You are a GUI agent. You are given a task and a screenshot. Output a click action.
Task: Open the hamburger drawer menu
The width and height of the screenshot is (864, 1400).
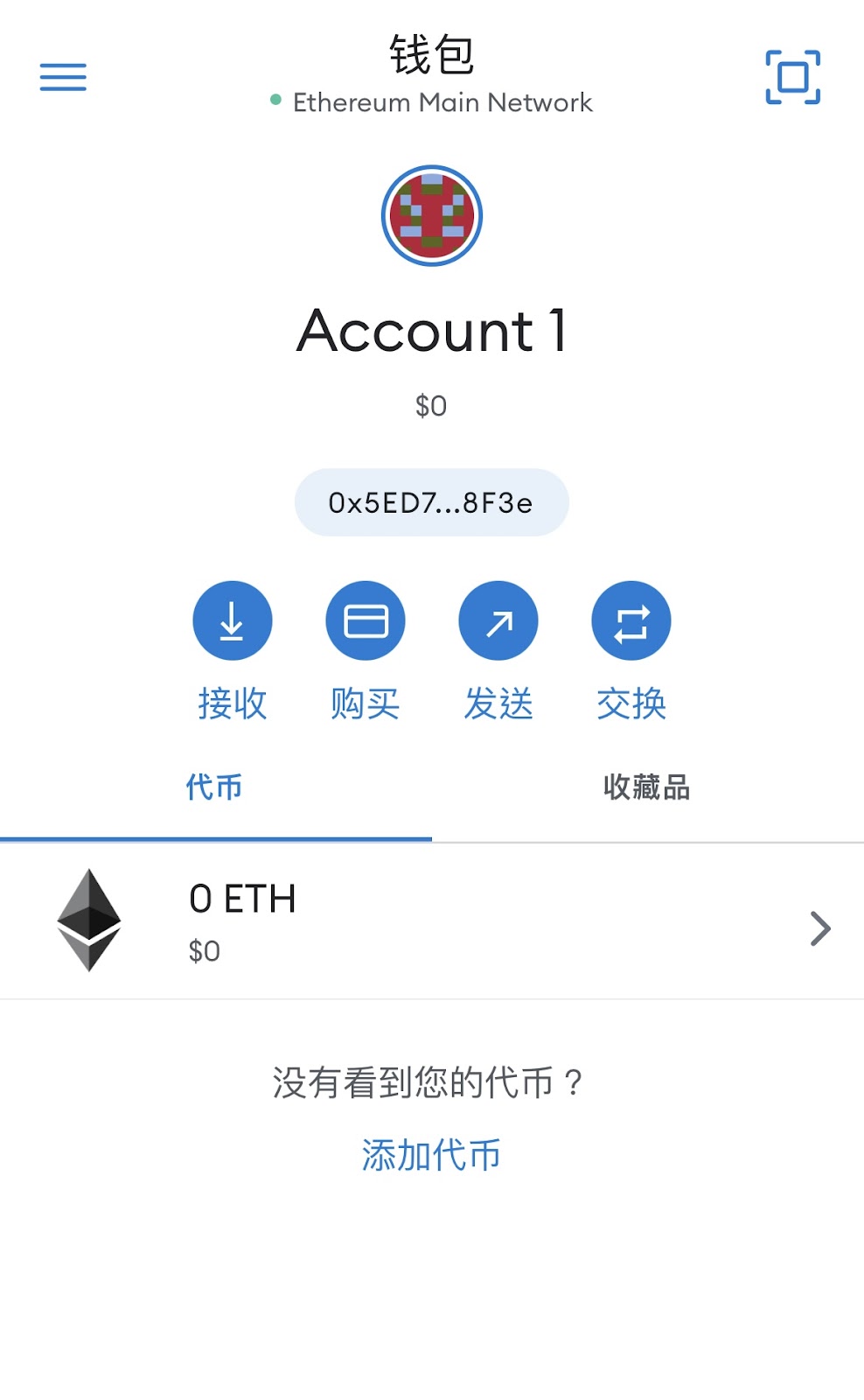tap(63, 77)
